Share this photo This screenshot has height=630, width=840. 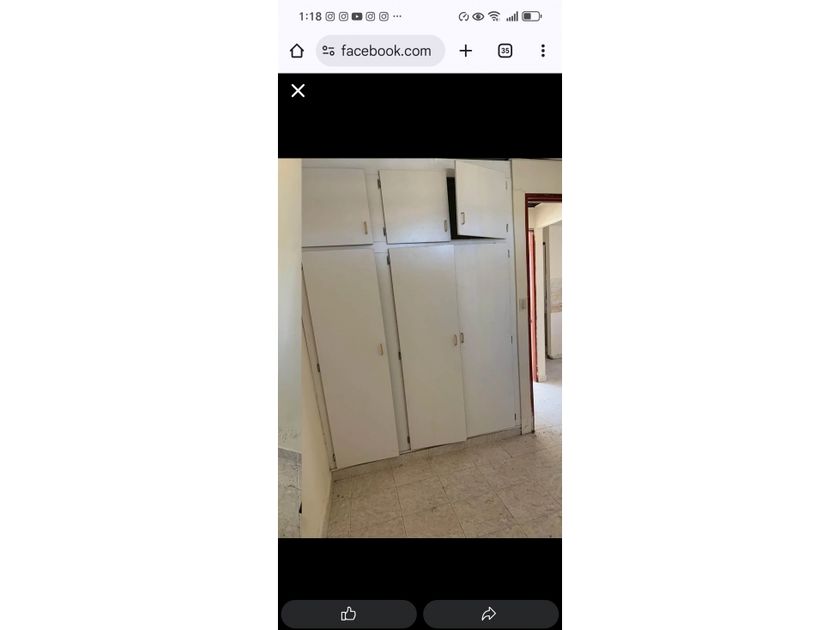(491, 614)
